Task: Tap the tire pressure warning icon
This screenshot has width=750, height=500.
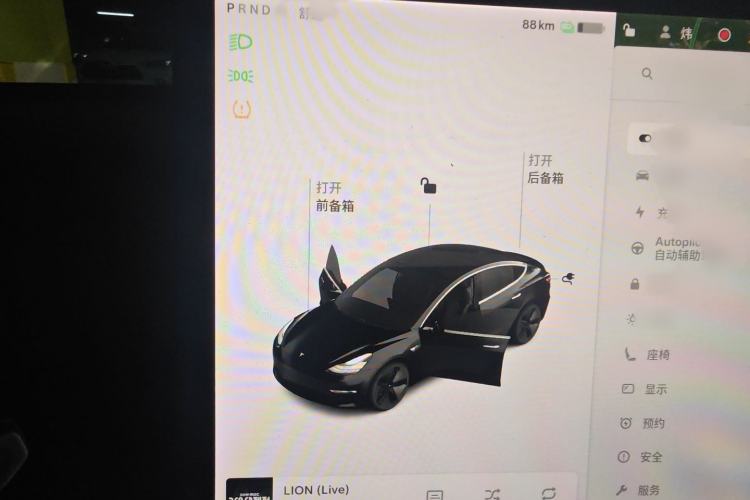Action: [241, 108]
